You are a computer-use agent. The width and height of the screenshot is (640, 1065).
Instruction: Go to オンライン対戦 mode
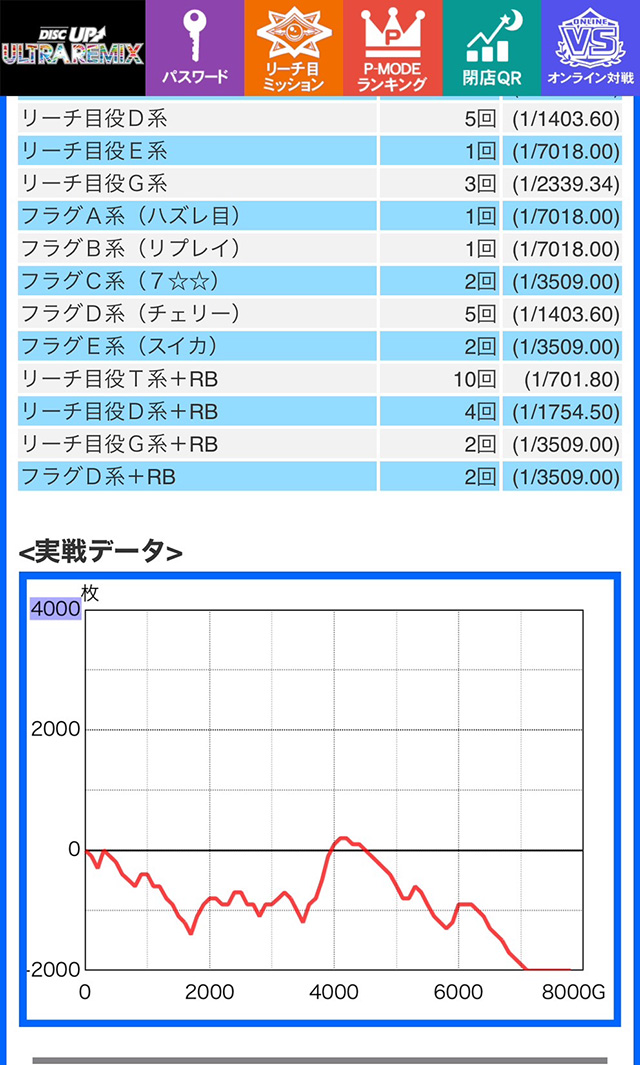[x=590, y=48]
